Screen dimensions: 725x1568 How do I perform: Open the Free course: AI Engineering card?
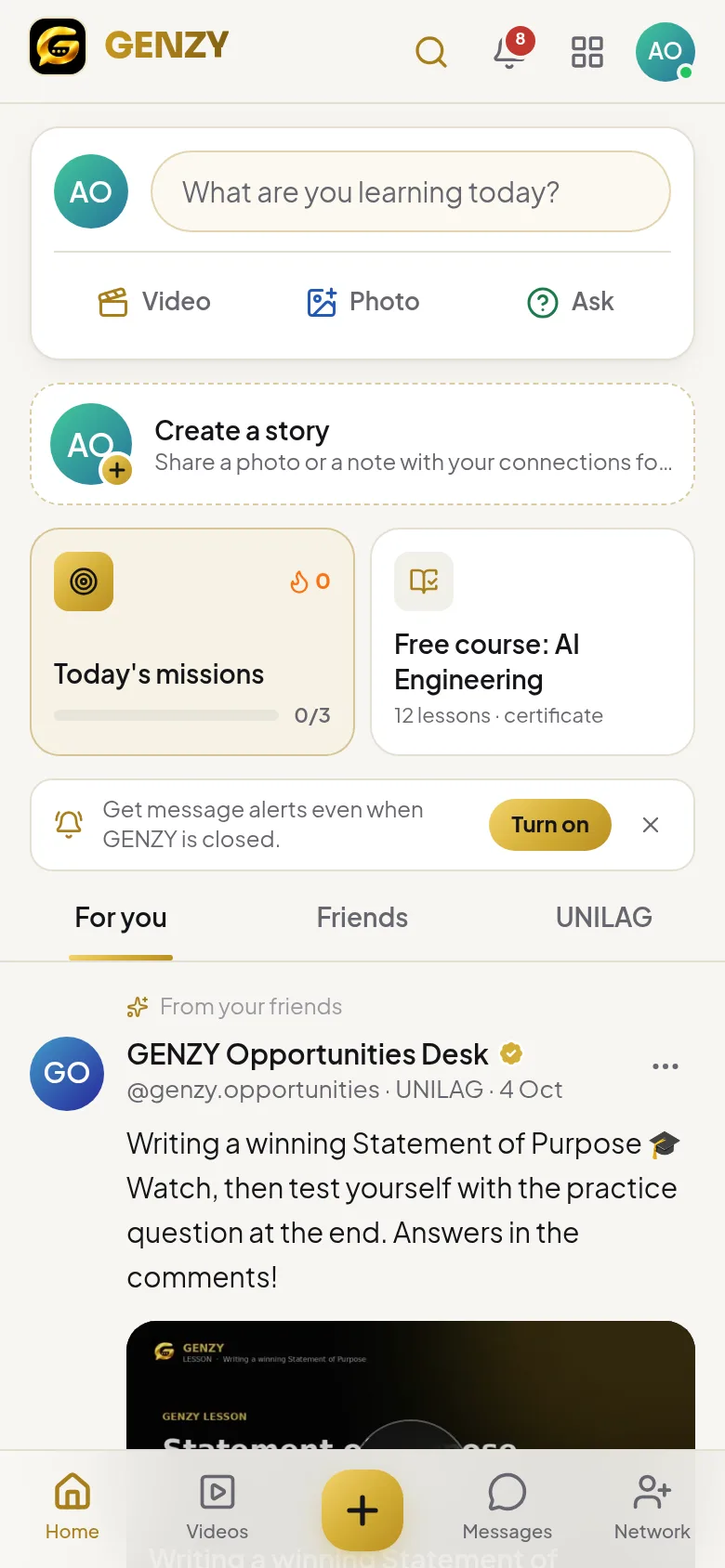point(533,642)
